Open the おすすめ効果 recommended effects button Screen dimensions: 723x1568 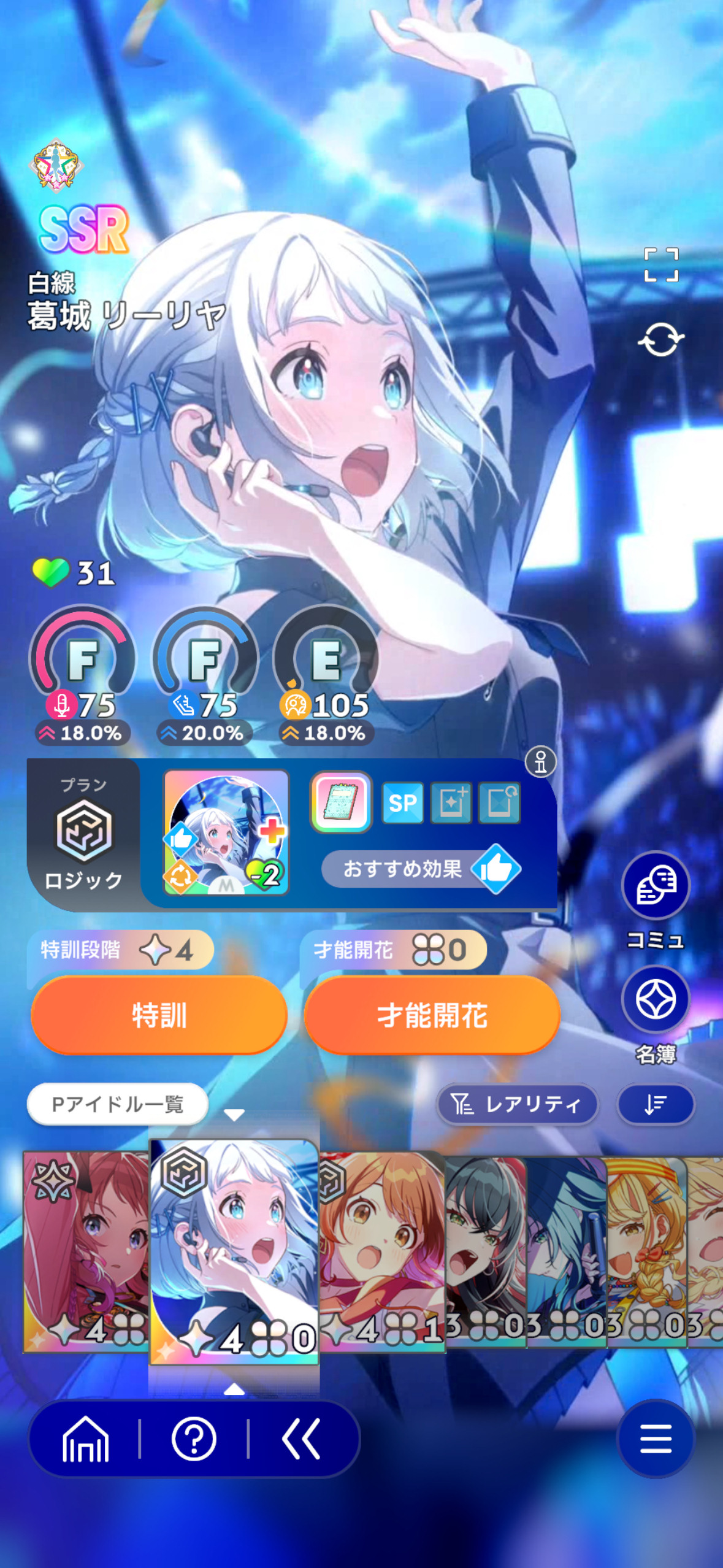422,869
